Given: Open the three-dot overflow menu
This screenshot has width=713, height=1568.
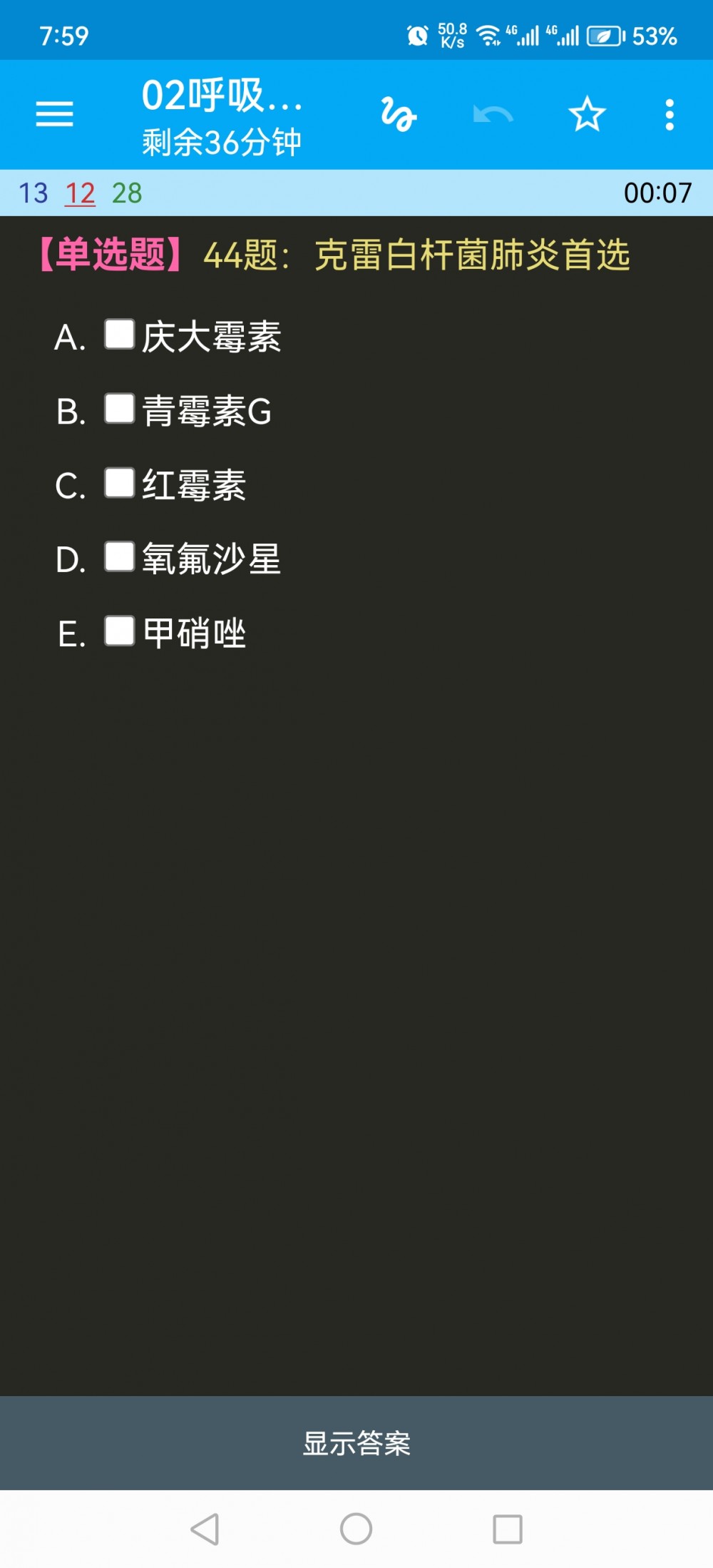Looking at the screenshot, I should 670,114.
